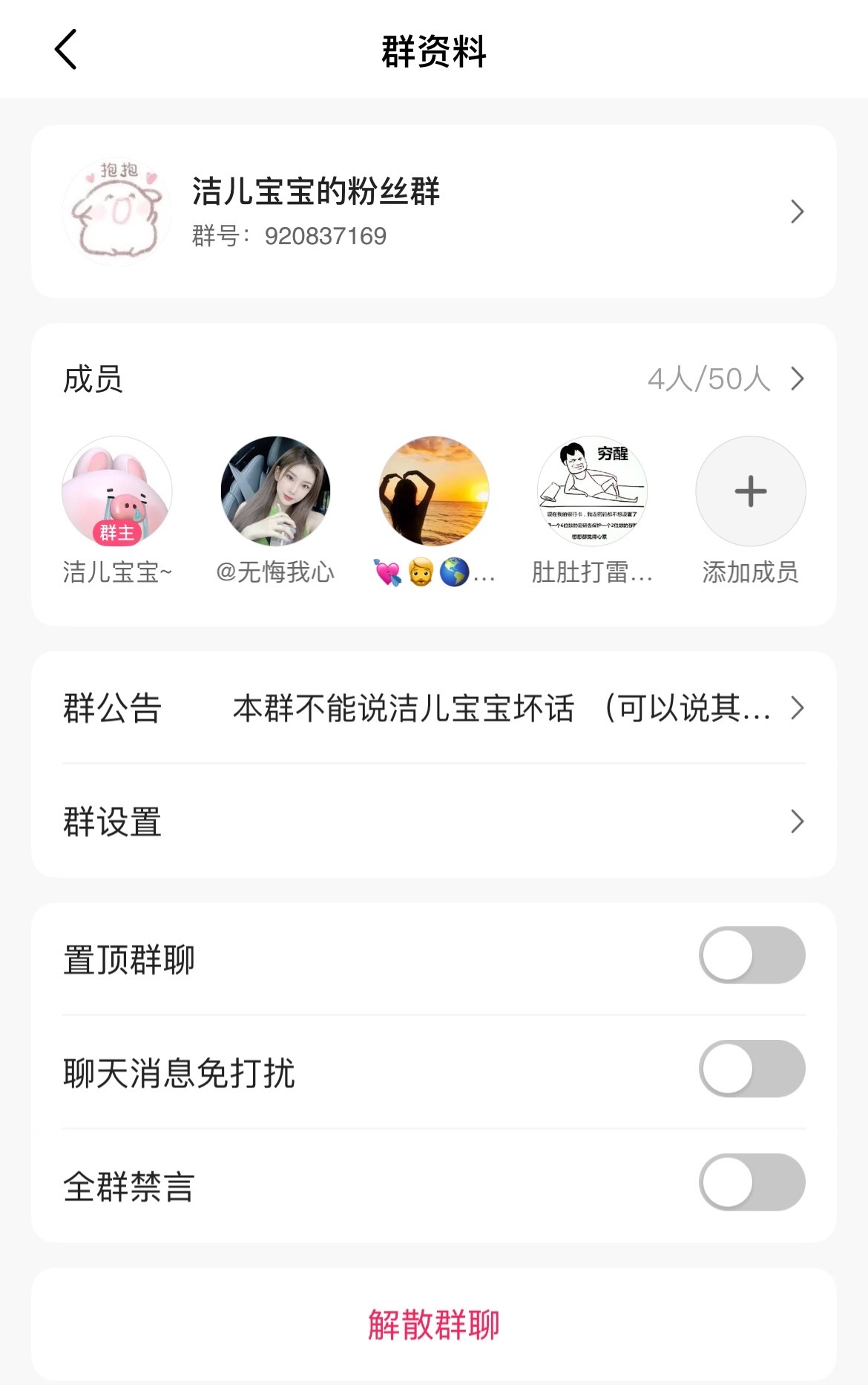Click the plus icon to add members
The height and width of the screenshot is (1385, 868).
[x=750, y=491]
